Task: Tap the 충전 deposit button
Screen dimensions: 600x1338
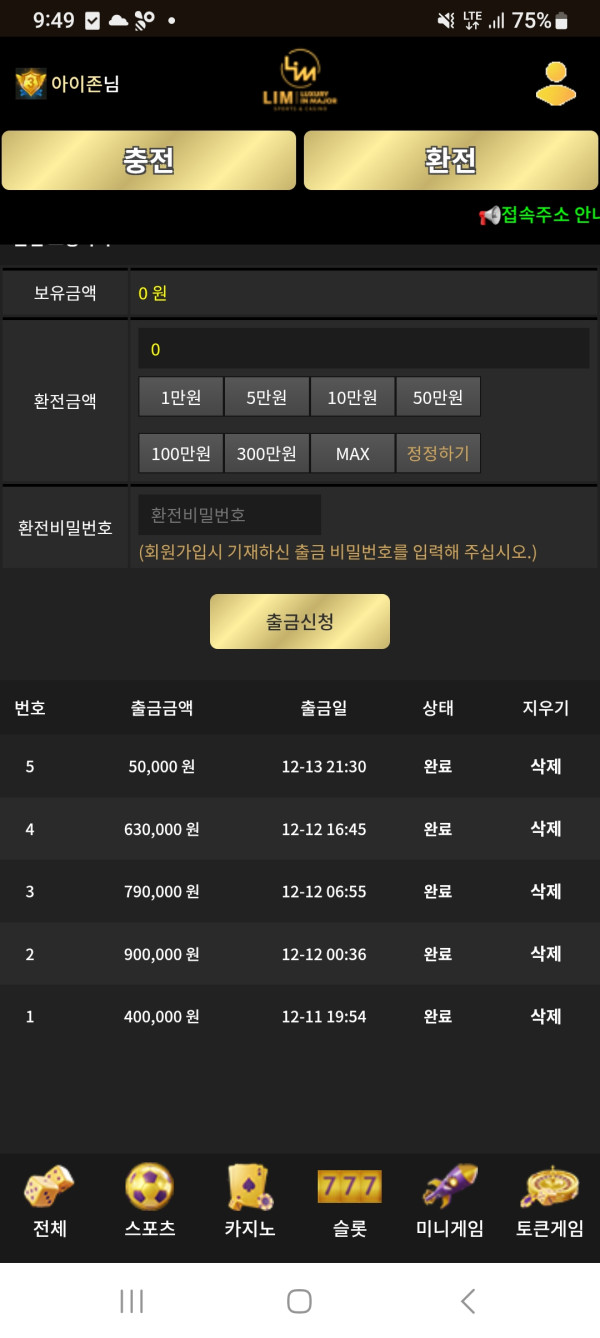Action: pos(149,160)
